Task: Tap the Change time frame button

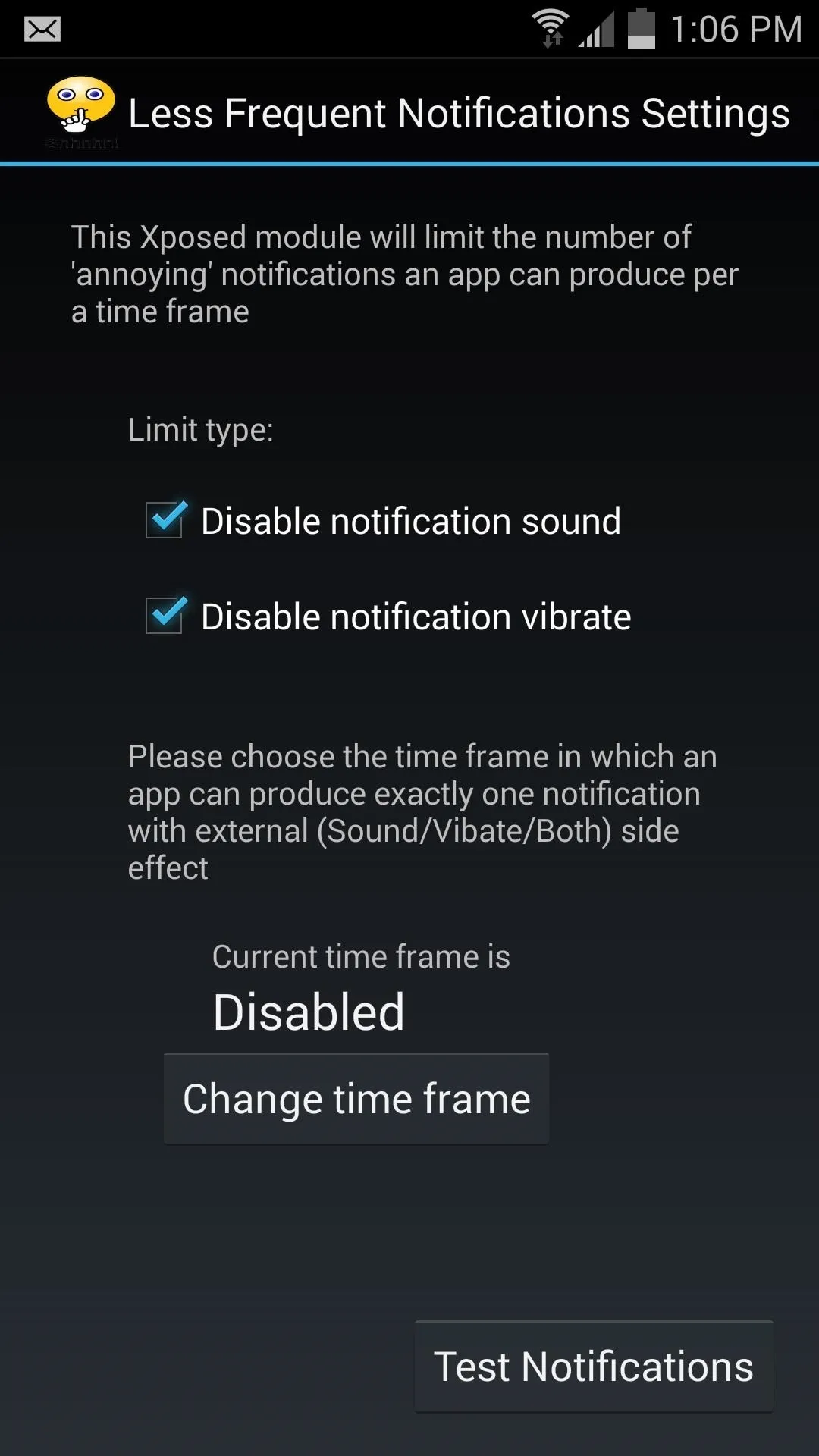Action: pos(356,1099)
